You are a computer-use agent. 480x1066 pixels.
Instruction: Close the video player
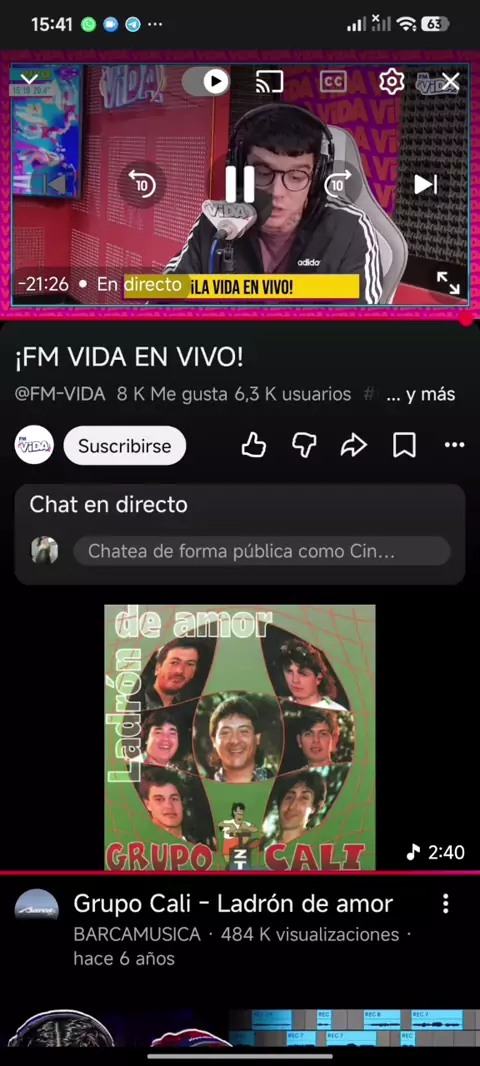pyautogui.click(x=450, y=82)
